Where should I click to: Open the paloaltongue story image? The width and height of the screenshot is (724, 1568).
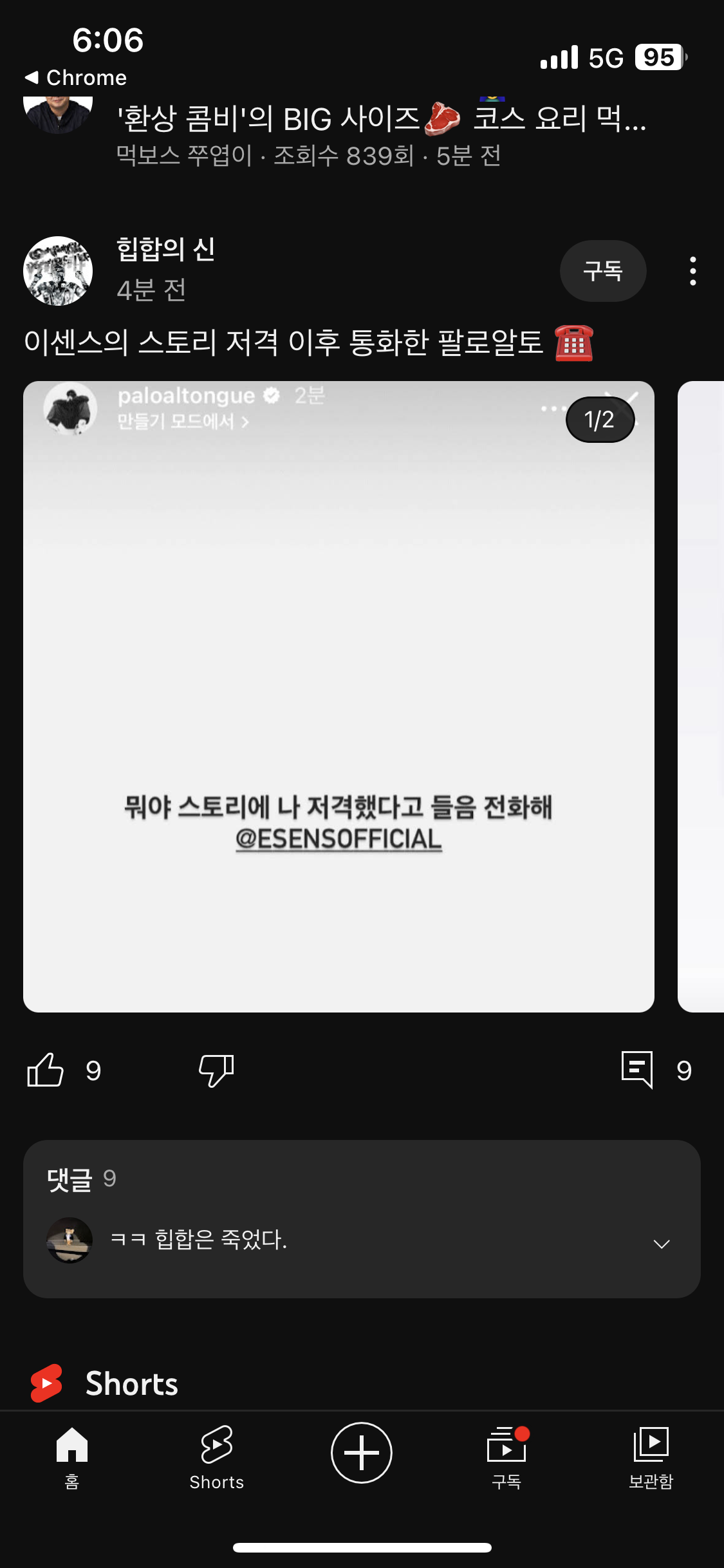(x=339, y=696)
